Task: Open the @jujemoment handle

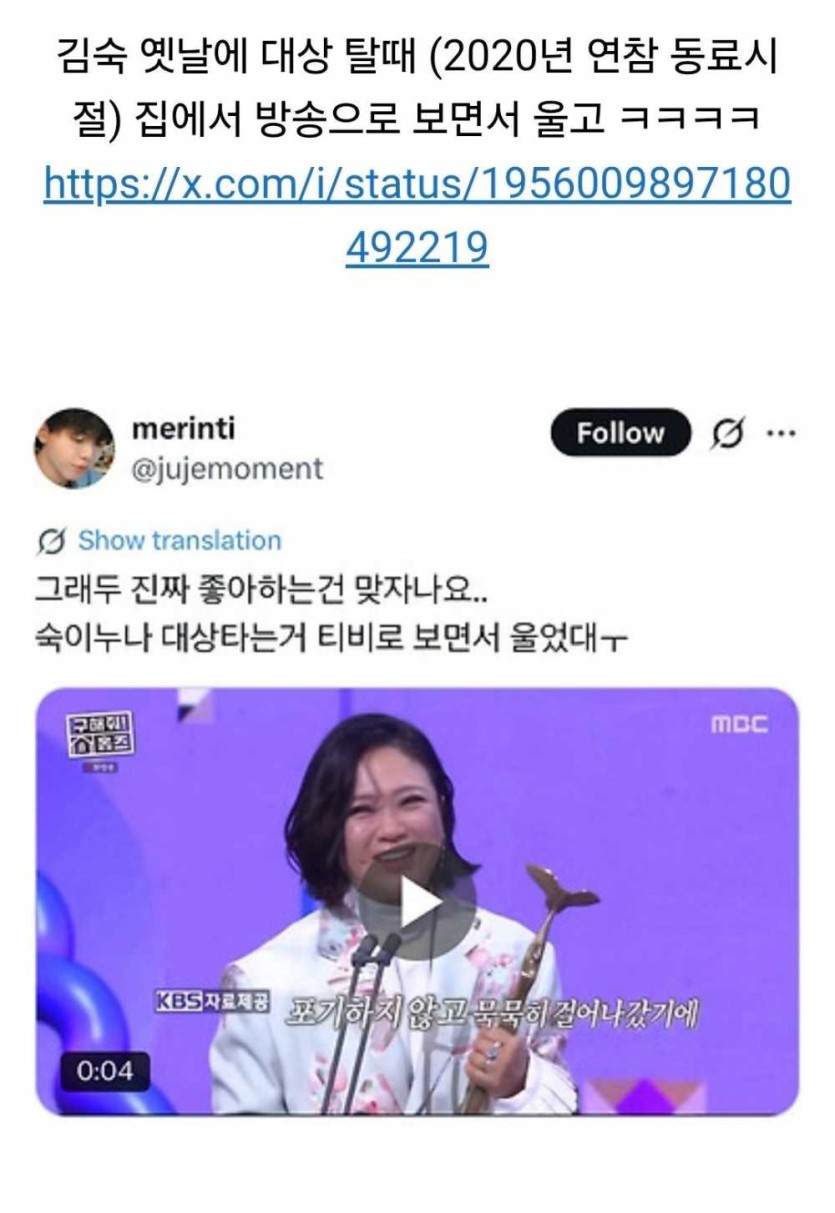Action: pos(228,468)
